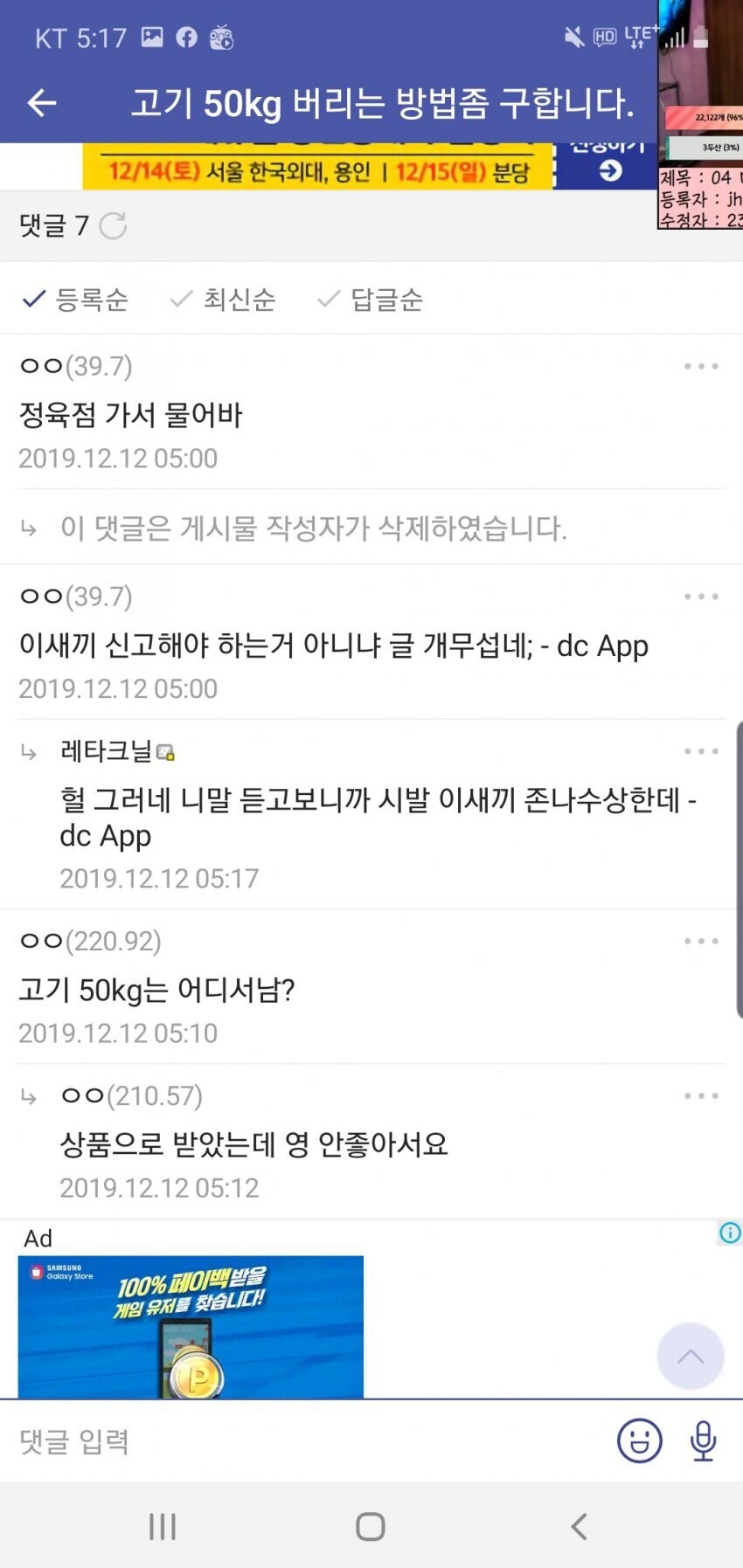Open options menu for the dc App comment

[x=700, y=597]
